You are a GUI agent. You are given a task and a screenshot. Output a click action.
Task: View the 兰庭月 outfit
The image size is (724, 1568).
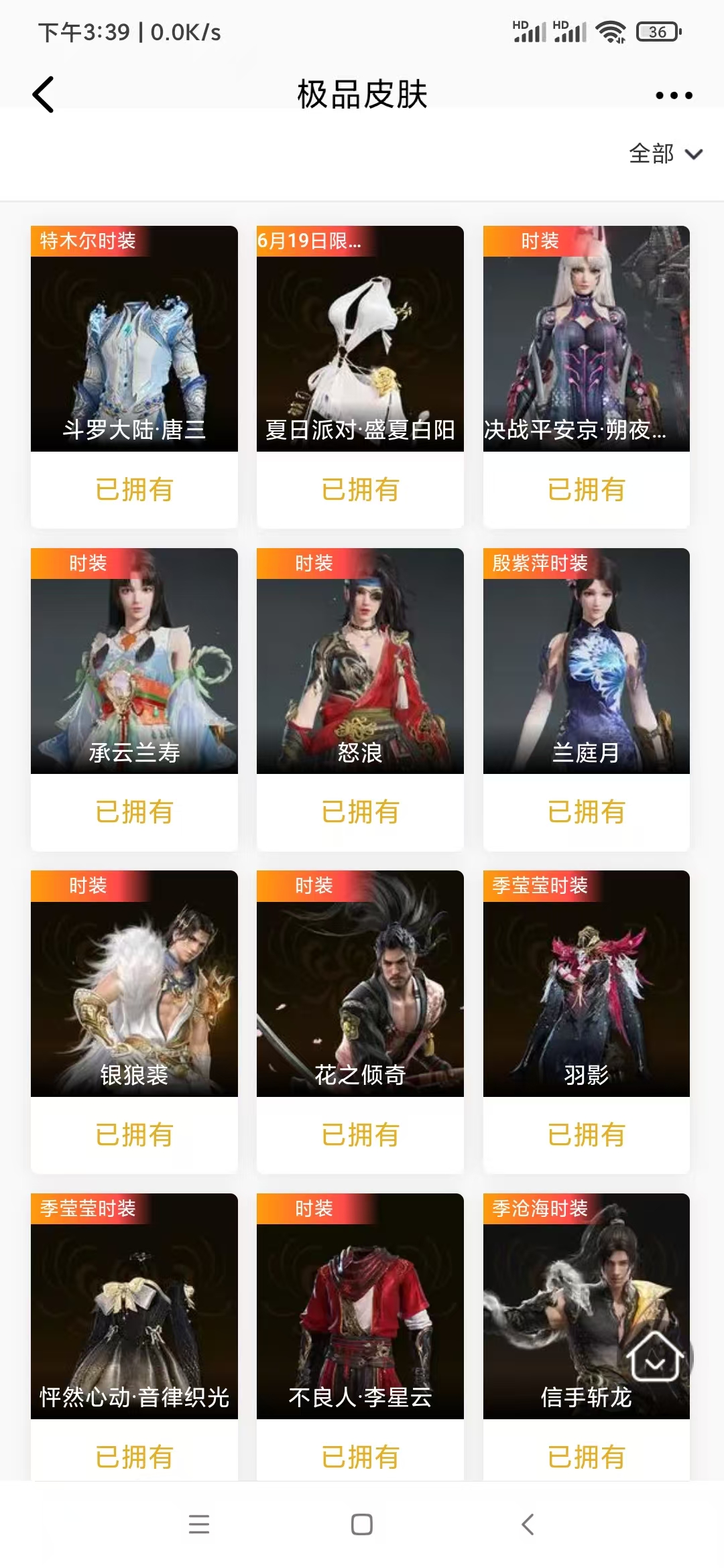tap(586, 661)
